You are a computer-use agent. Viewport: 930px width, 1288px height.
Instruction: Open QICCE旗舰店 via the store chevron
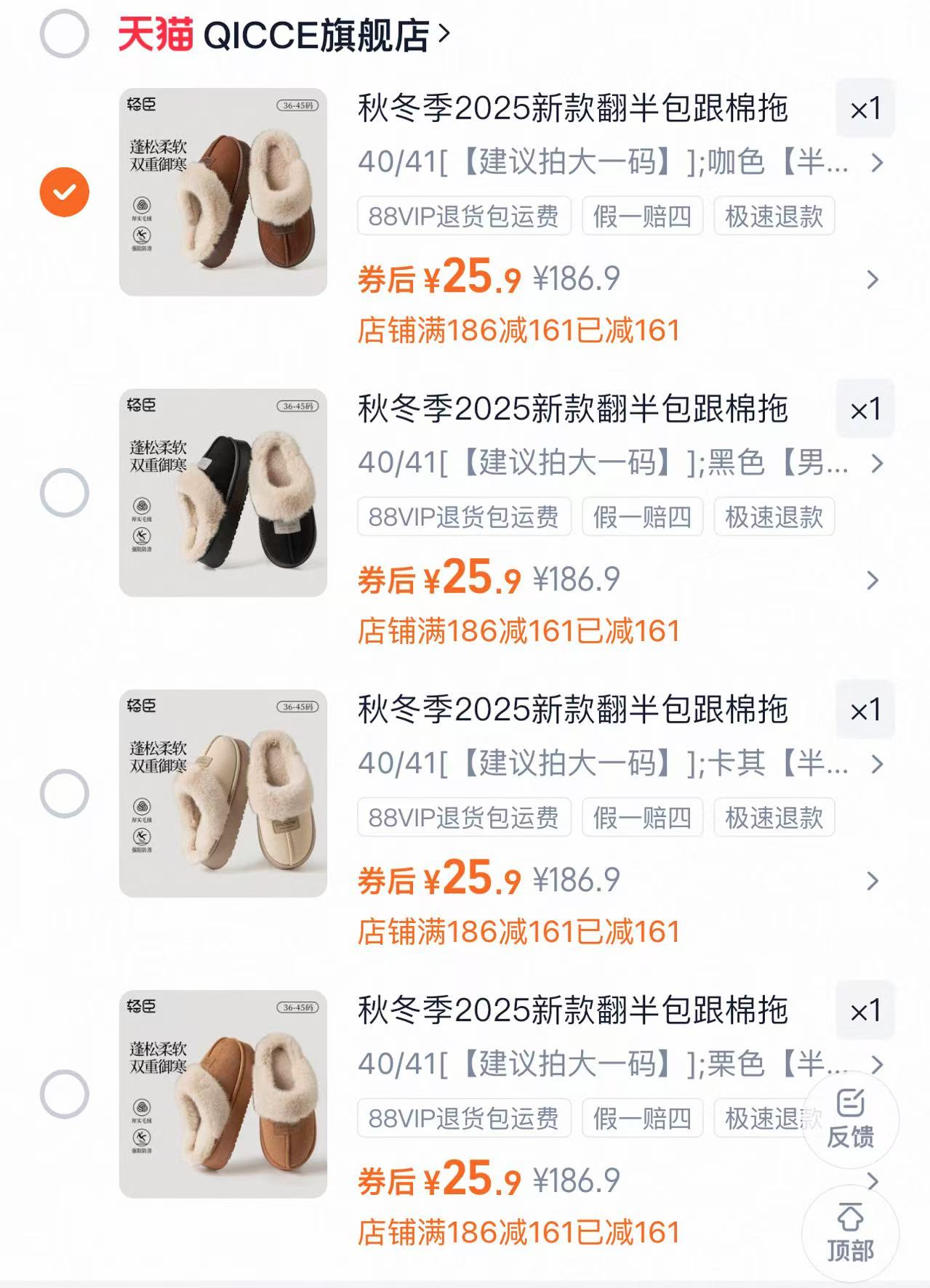(x=446, y=33)
